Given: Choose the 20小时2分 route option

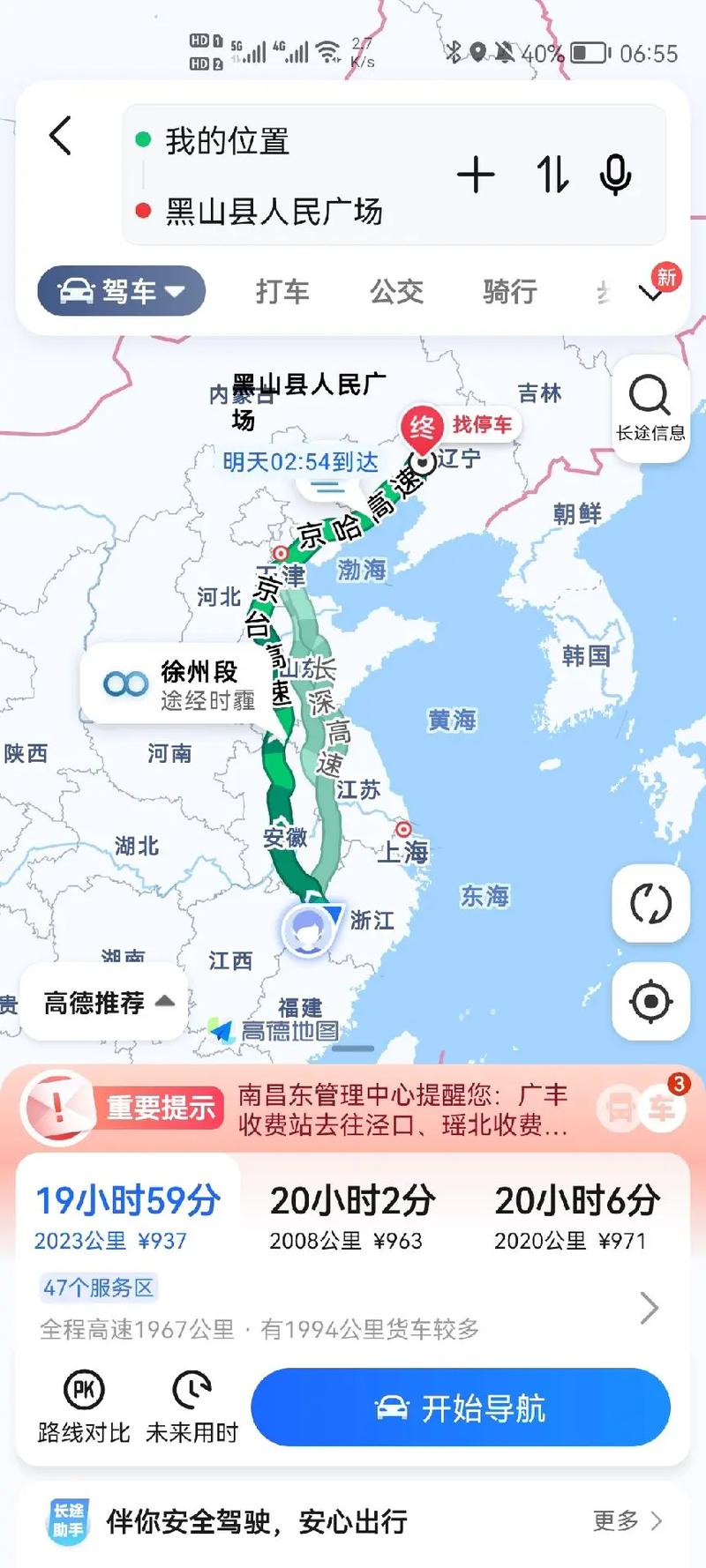Looking at the screenshot, I should (x=351, y=1215).
